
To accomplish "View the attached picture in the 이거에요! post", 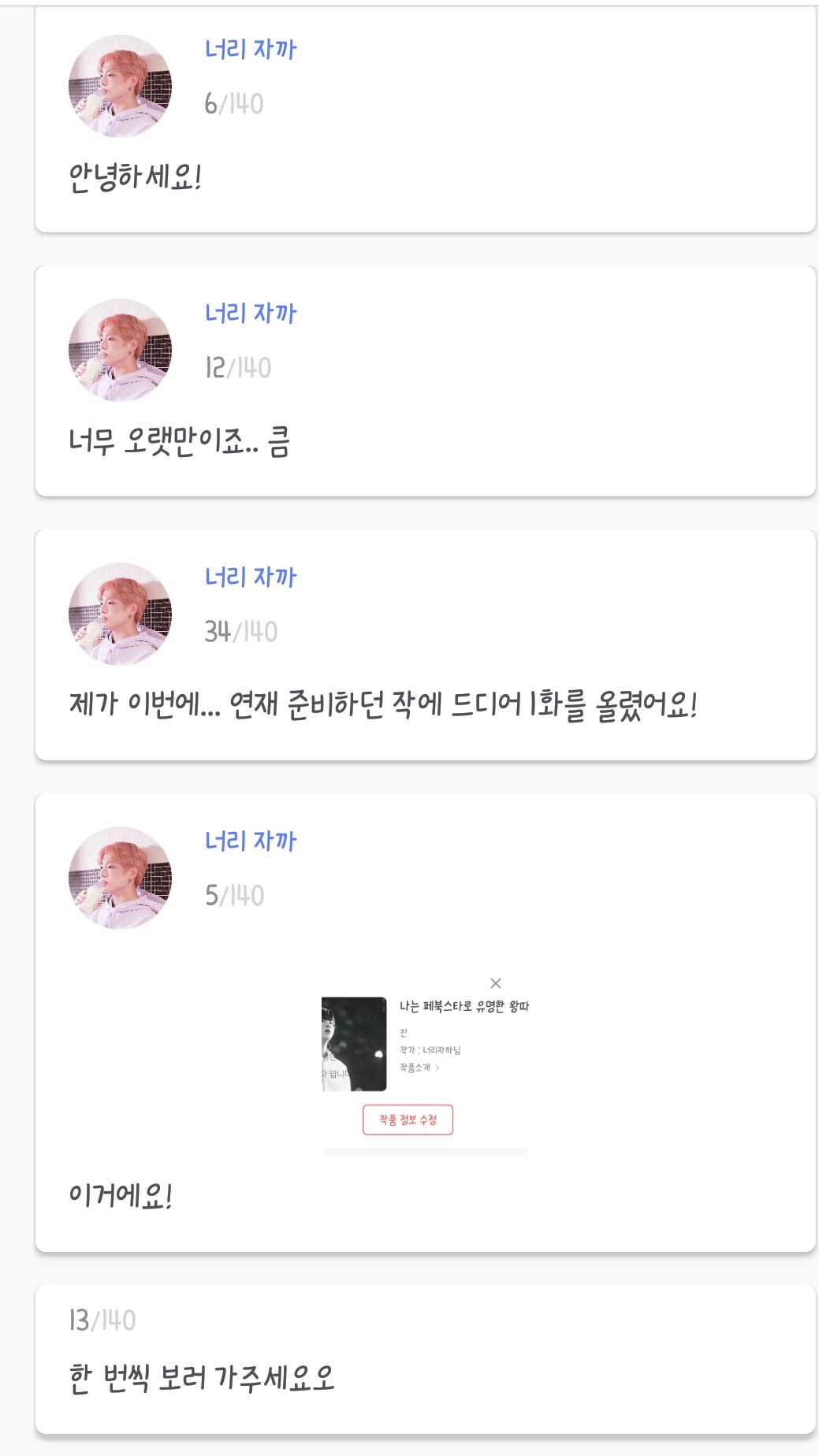I will tap(425, 1064).
